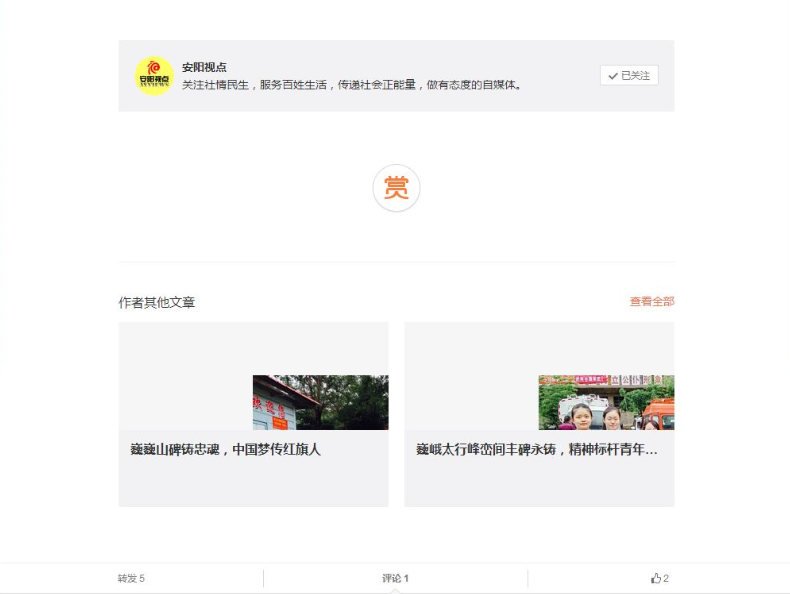Open article 巍巍山碑铸忠魂,中国梦传红旗人
Image resolution: width=790 pixels, height=594 pixels.
[x=253, y=414]
